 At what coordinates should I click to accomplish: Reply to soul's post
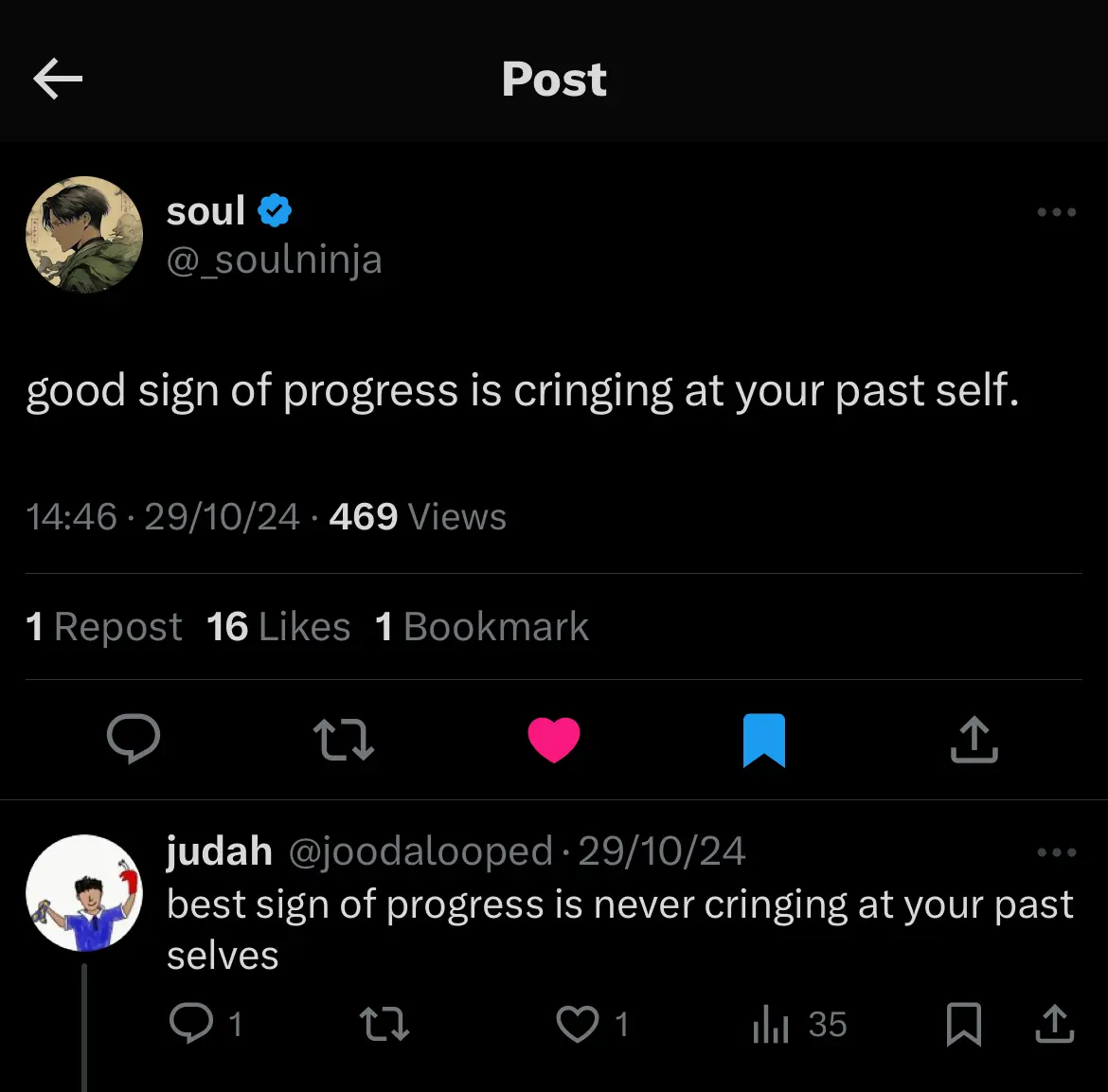pyautogui.click(x=134, y=740)
